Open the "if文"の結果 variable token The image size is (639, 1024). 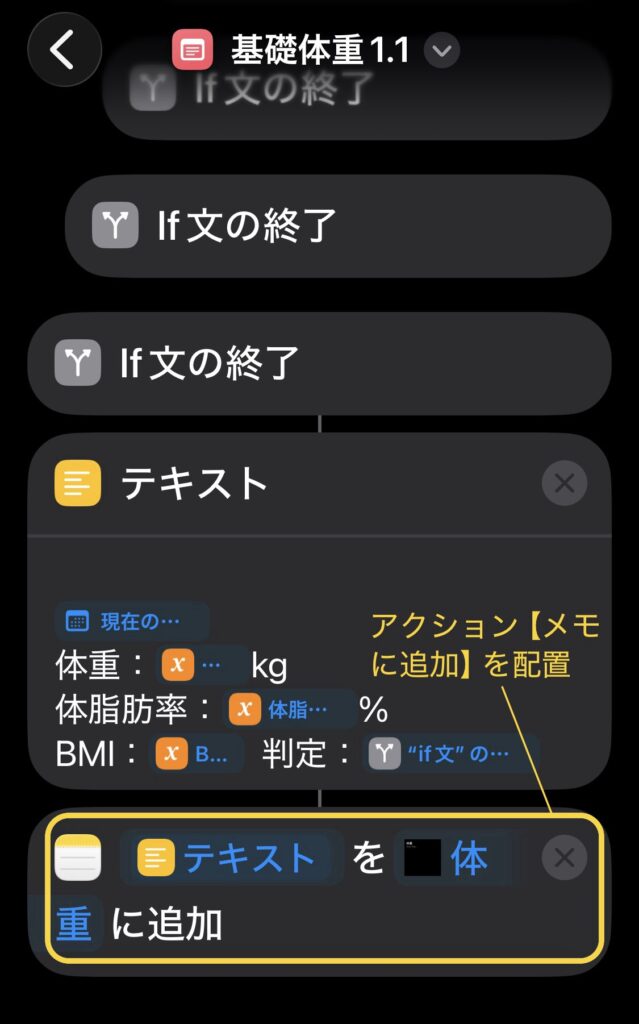(x=452, y=753)
